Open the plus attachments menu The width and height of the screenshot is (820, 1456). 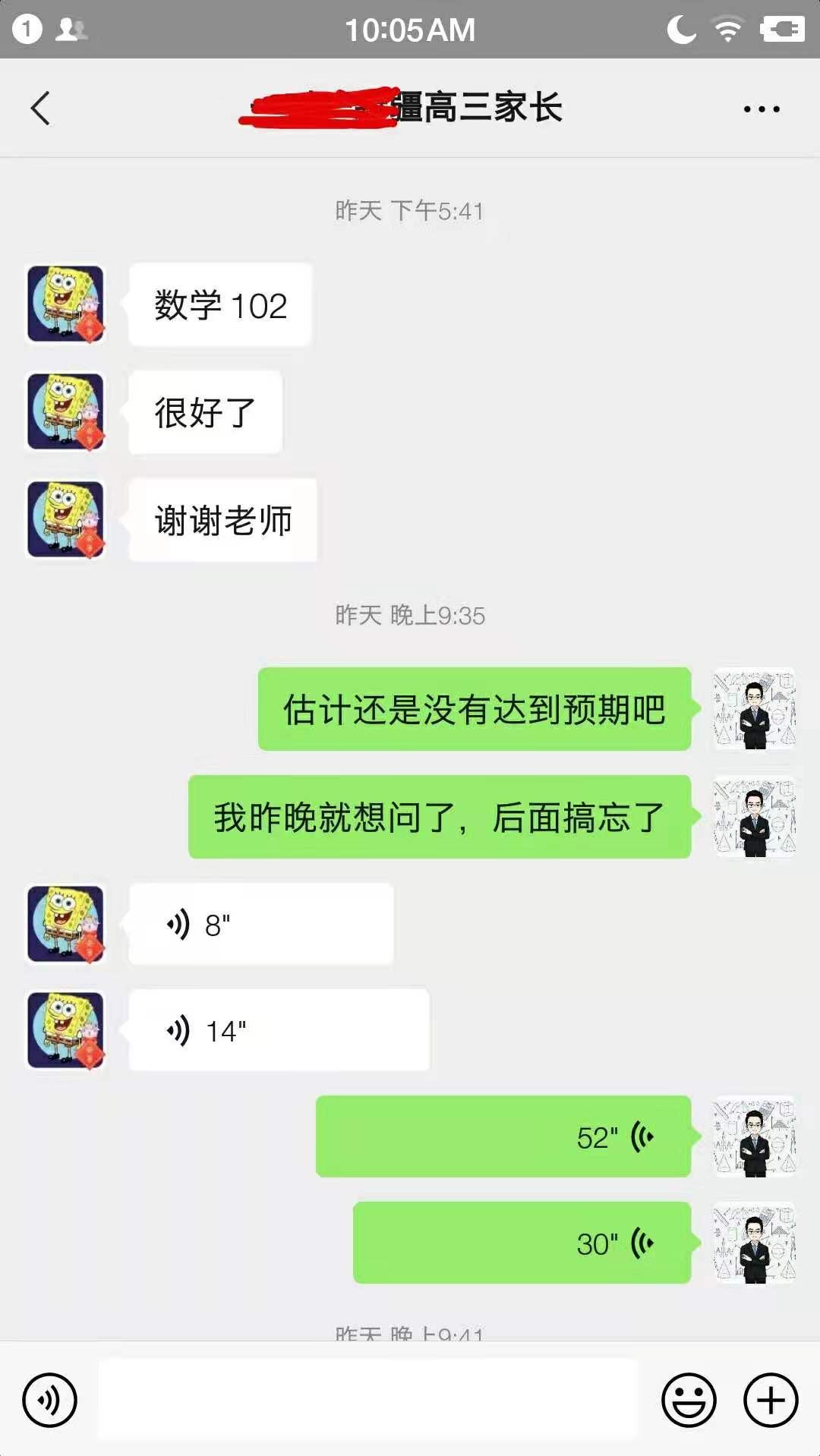pyautogui.click(x=771, y=1400)
